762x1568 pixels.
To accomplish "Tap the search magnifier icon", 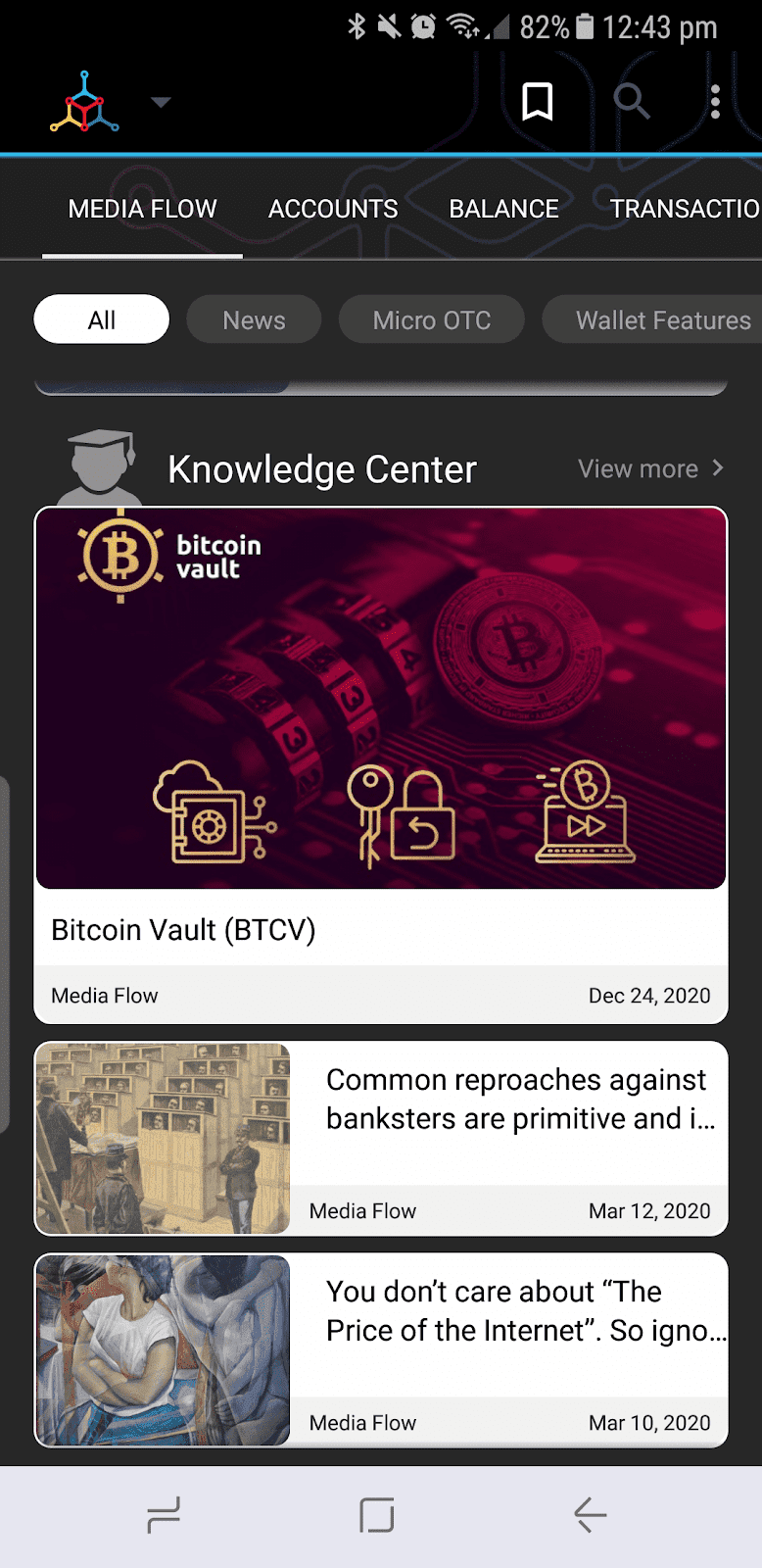I will click(x=632, y=100).
